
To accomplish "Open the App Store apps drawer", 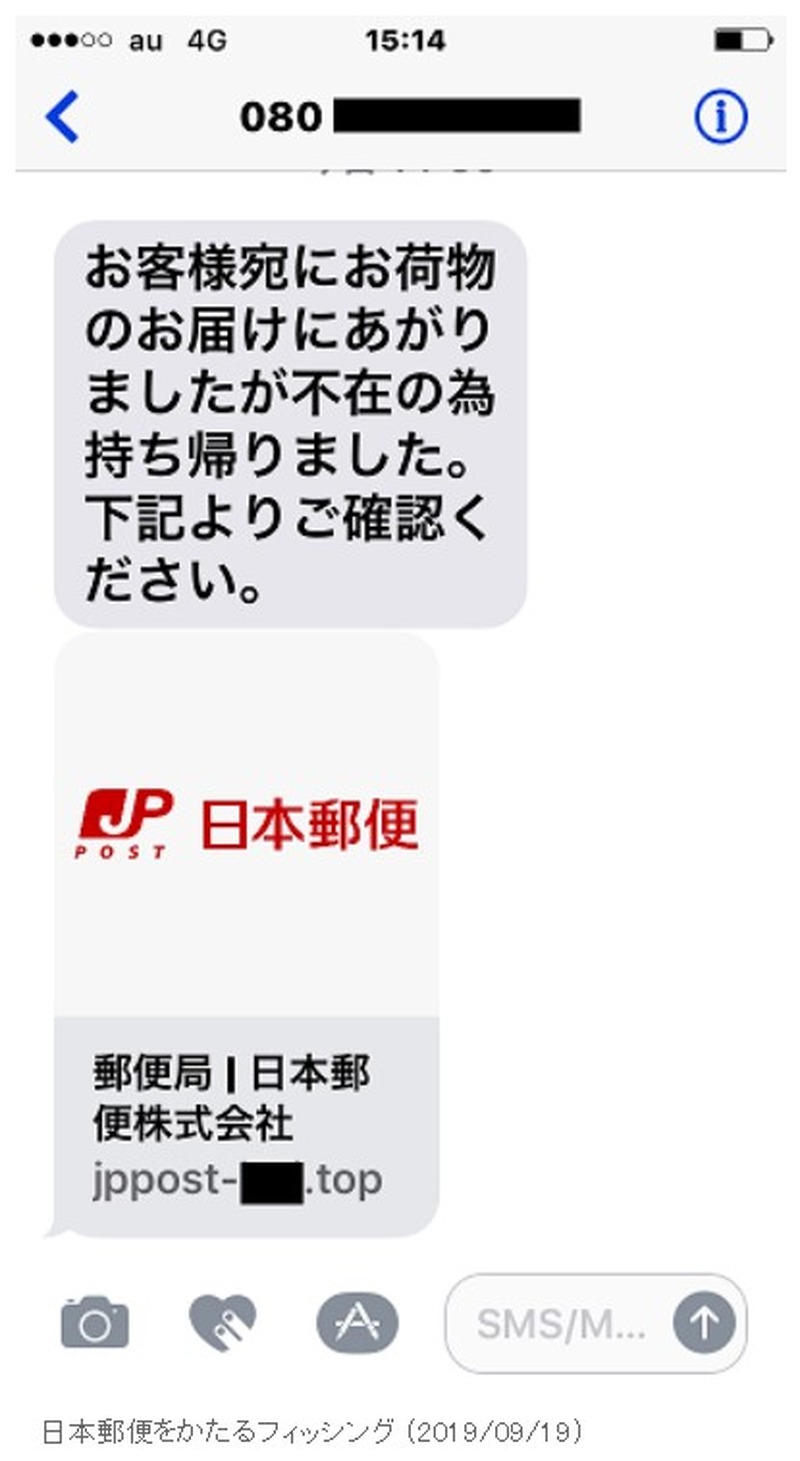I will tap(357, 1324).
